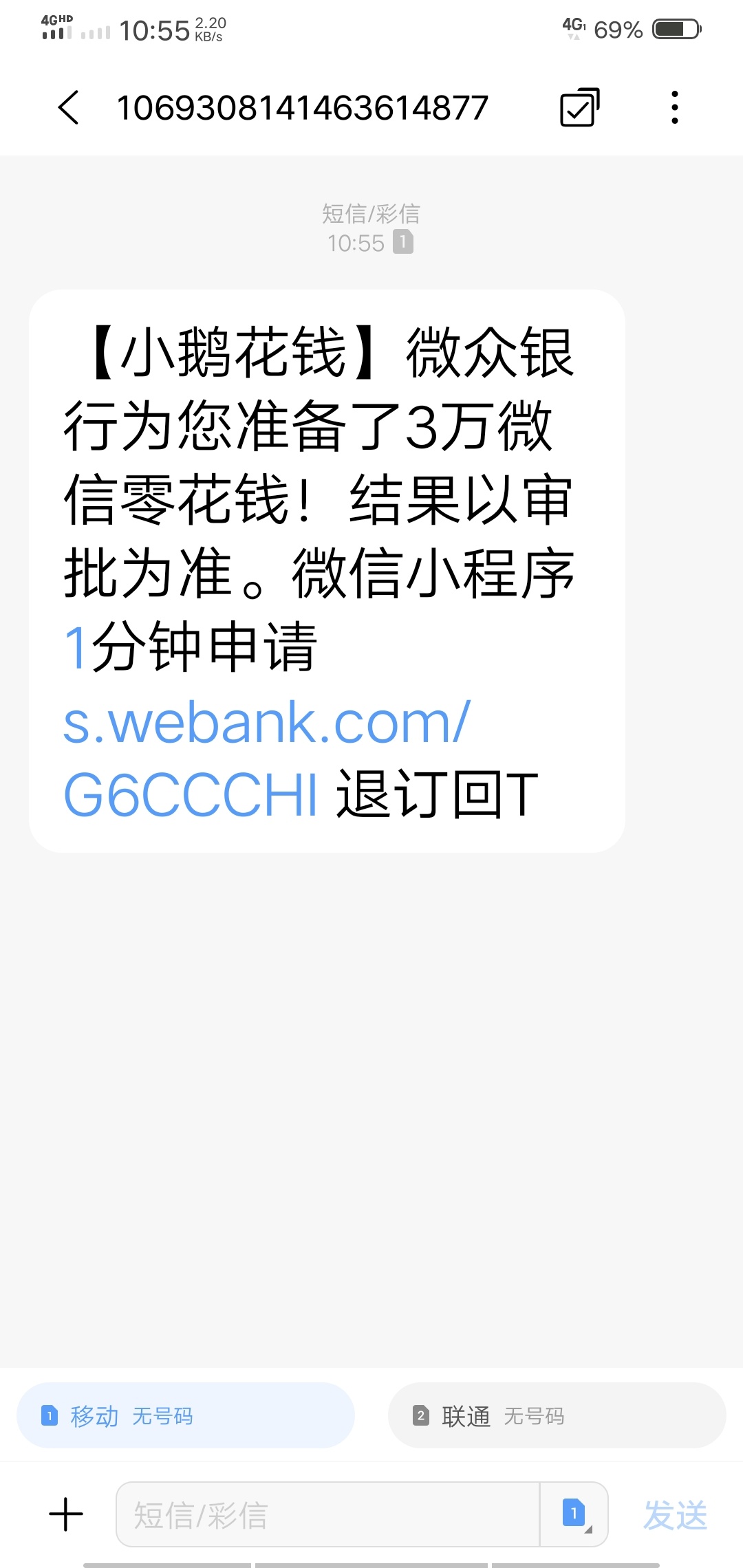Open the s.webank.com/G6CCCHI link
Viewport: 743px width, 1568px height.
(267, 758)
